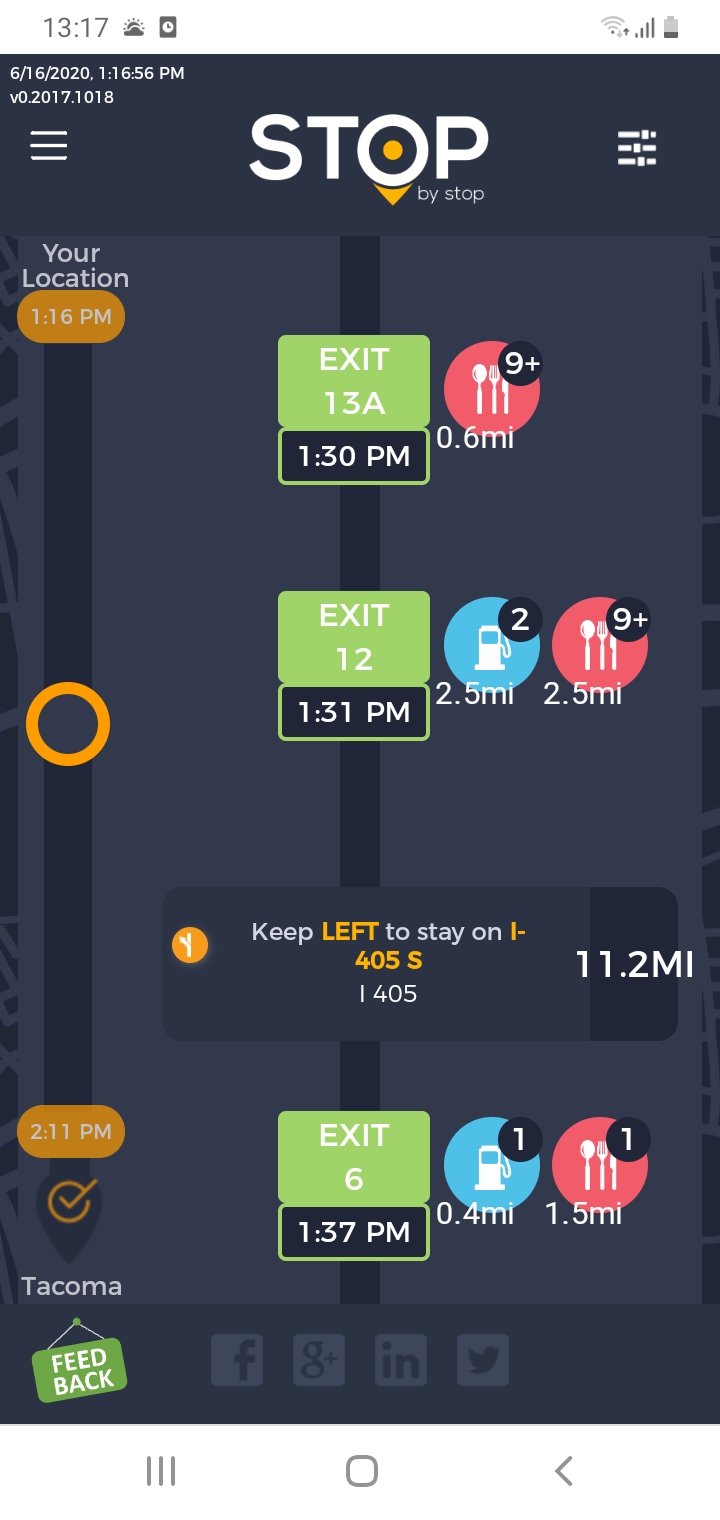
Task: Go back using the system back button
Action: pos(563,1471)
